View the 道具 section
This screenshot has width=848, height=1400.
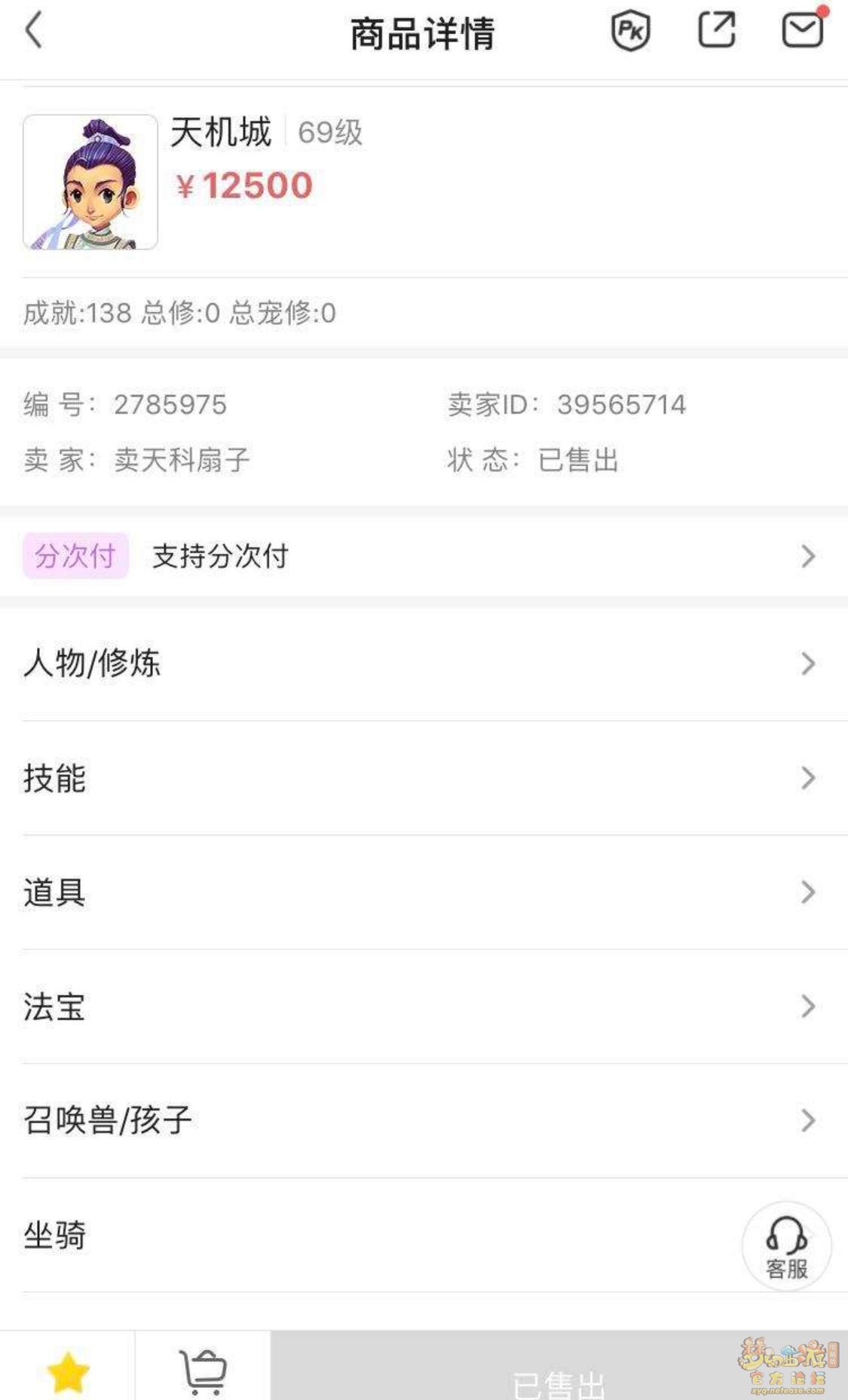click(422, 893)
